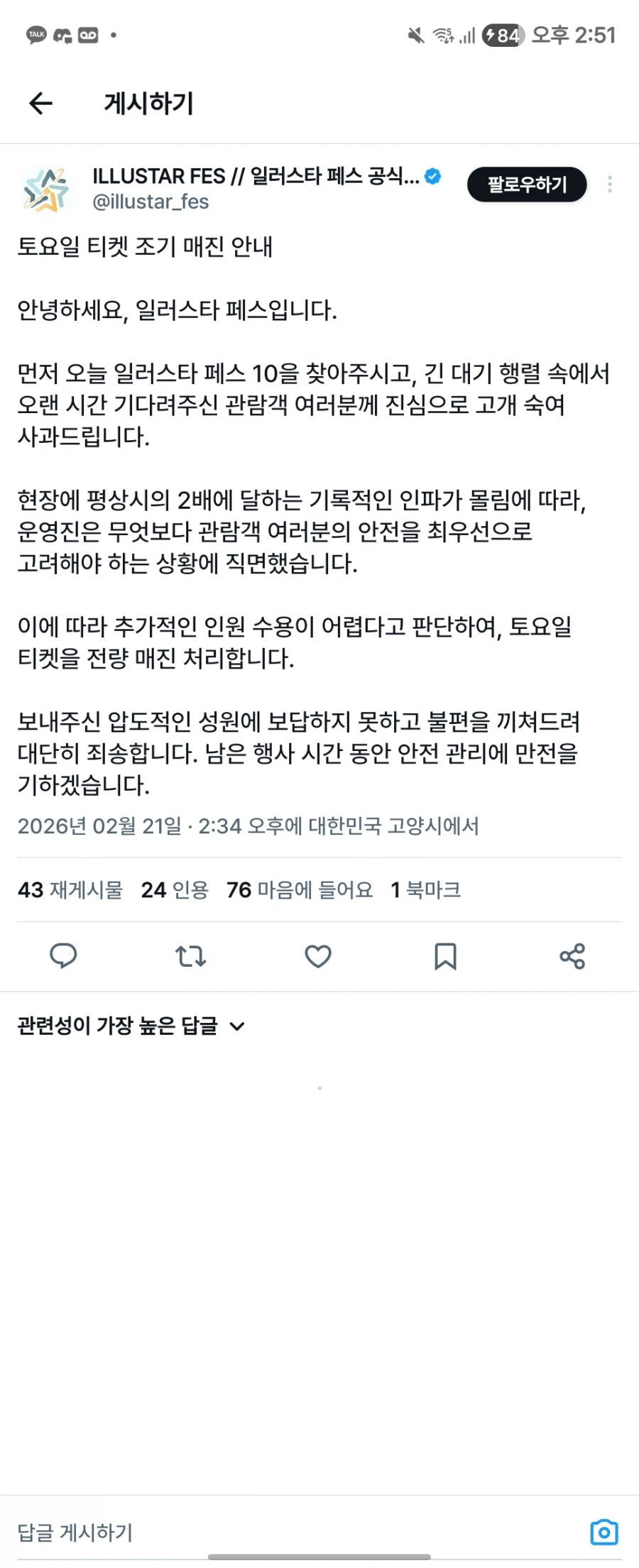Screen dimensions: 639x1568
Task: Open the post options with three-dot menu
Action: click(x=609, y=185)
